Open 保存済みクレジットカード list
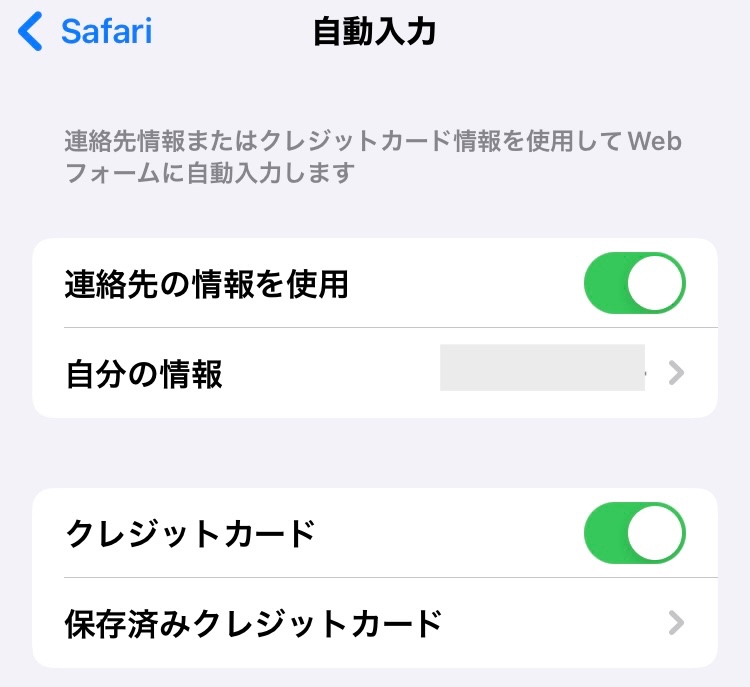The height and width of the screenshot is (687, 750). click(x=374, y=624)
